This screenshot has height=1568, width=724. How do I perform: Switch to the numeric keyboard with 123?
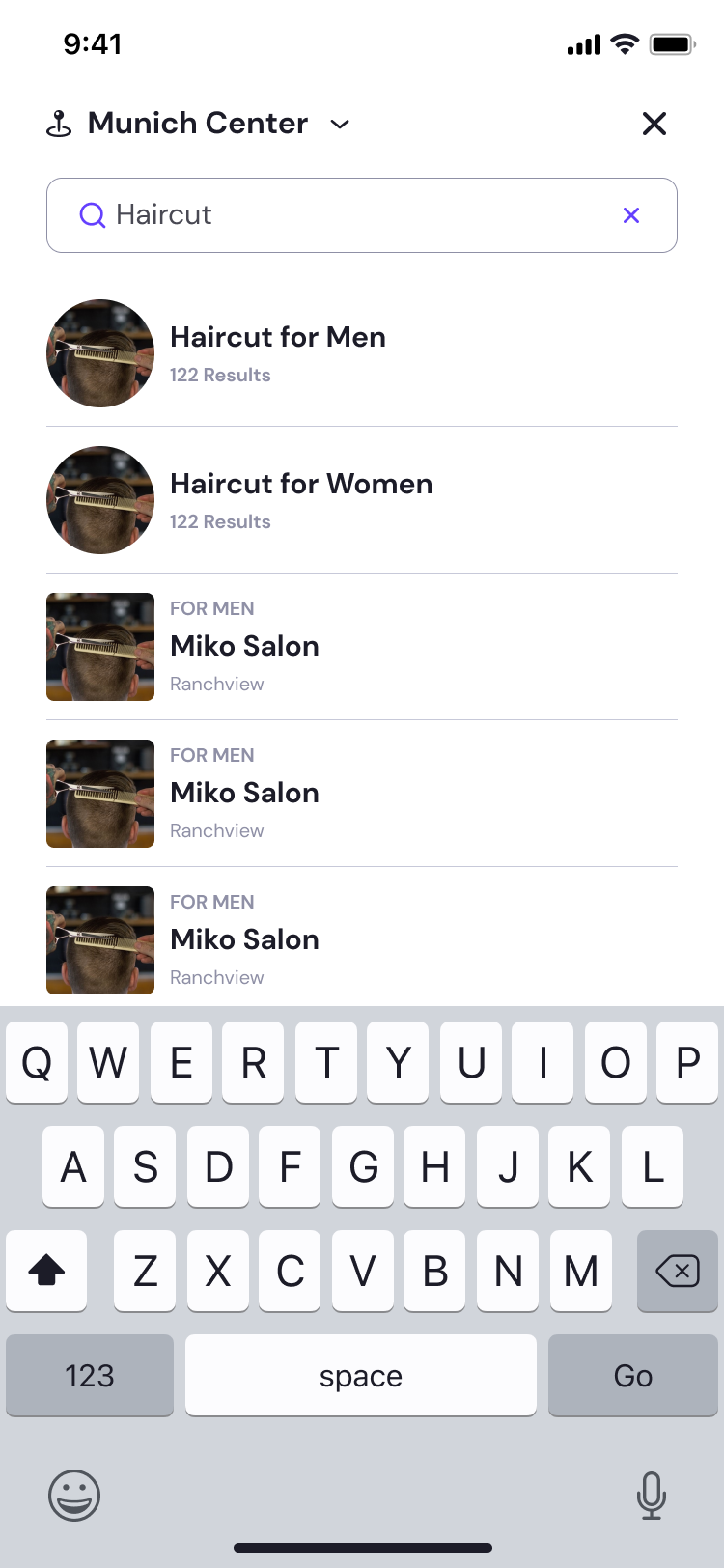pyautogui.click(x=89, y=1375)
